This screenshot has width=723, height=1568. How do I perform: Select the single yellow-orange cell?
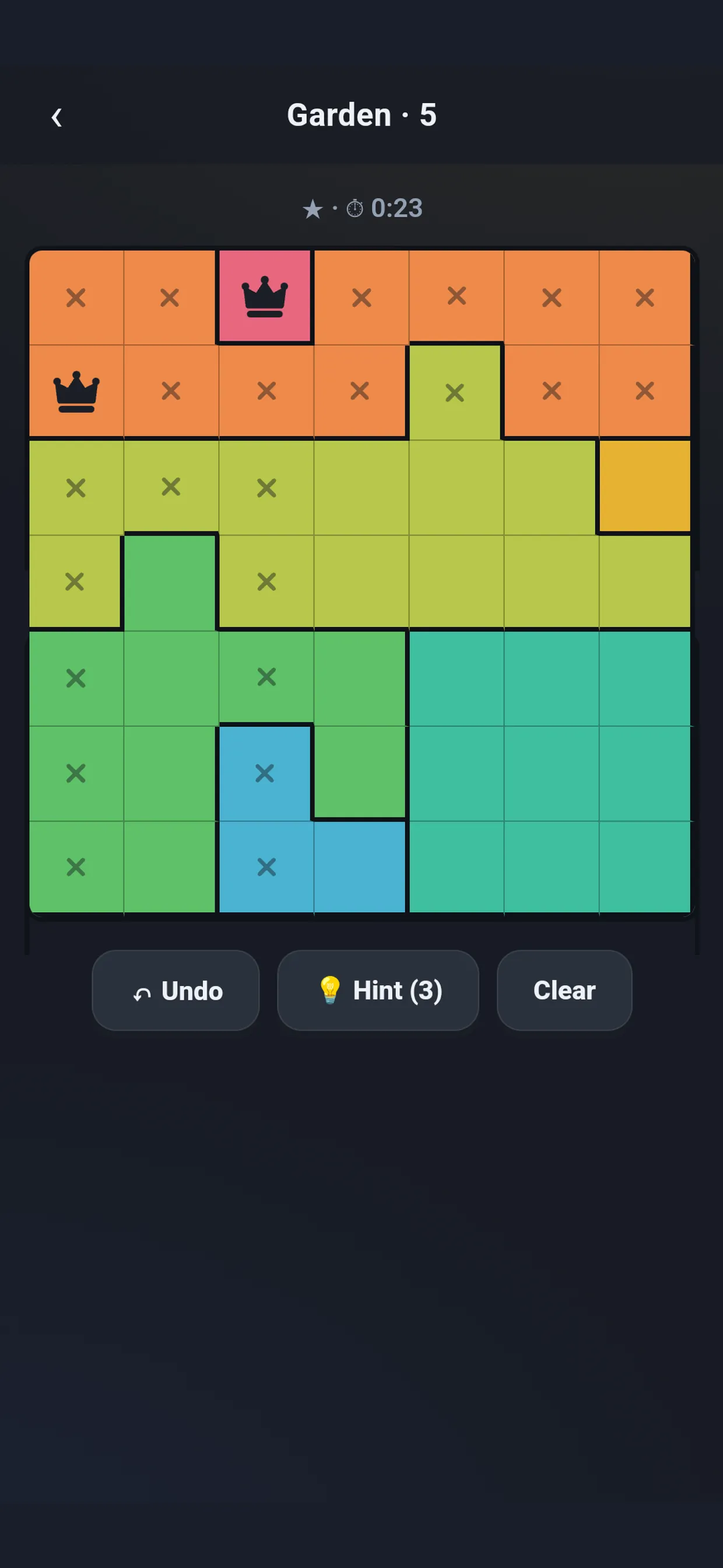[645, 487]
